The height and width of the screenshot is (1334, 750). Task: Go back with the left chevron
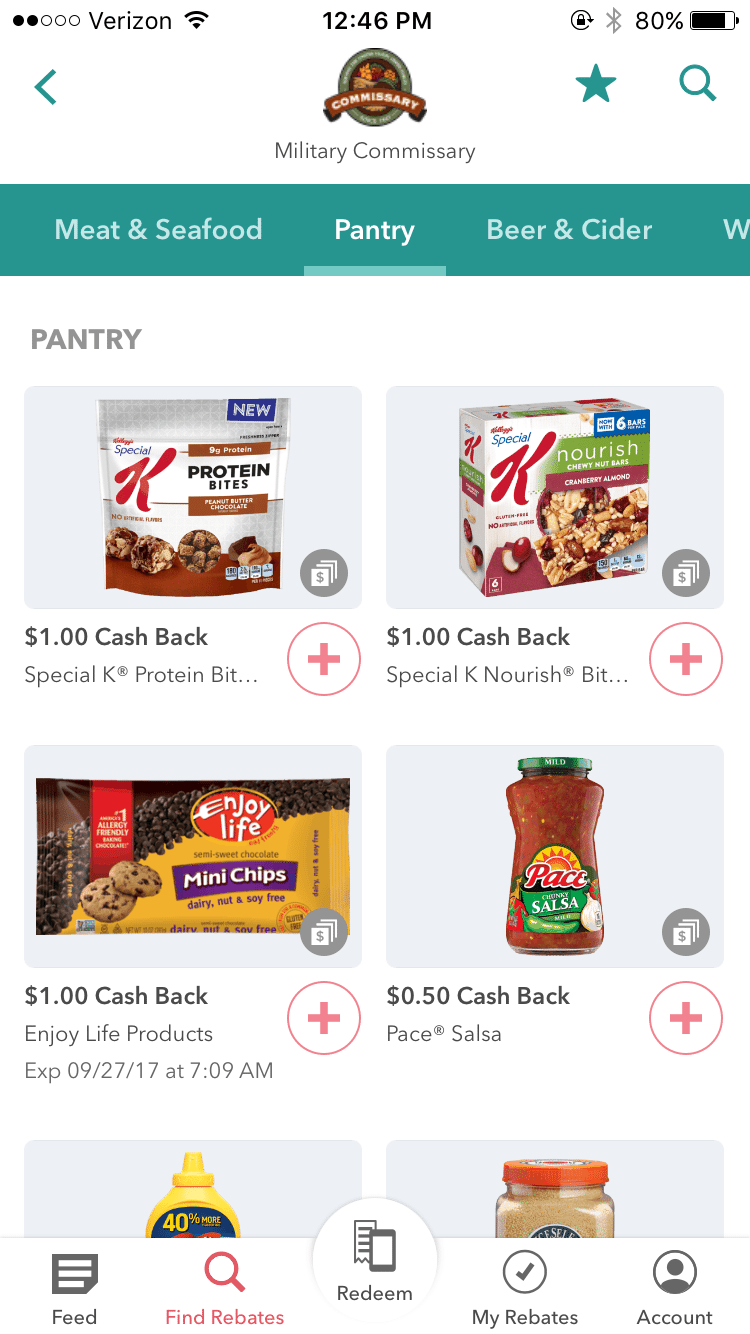pyautogui.click(x=45, y=86)
